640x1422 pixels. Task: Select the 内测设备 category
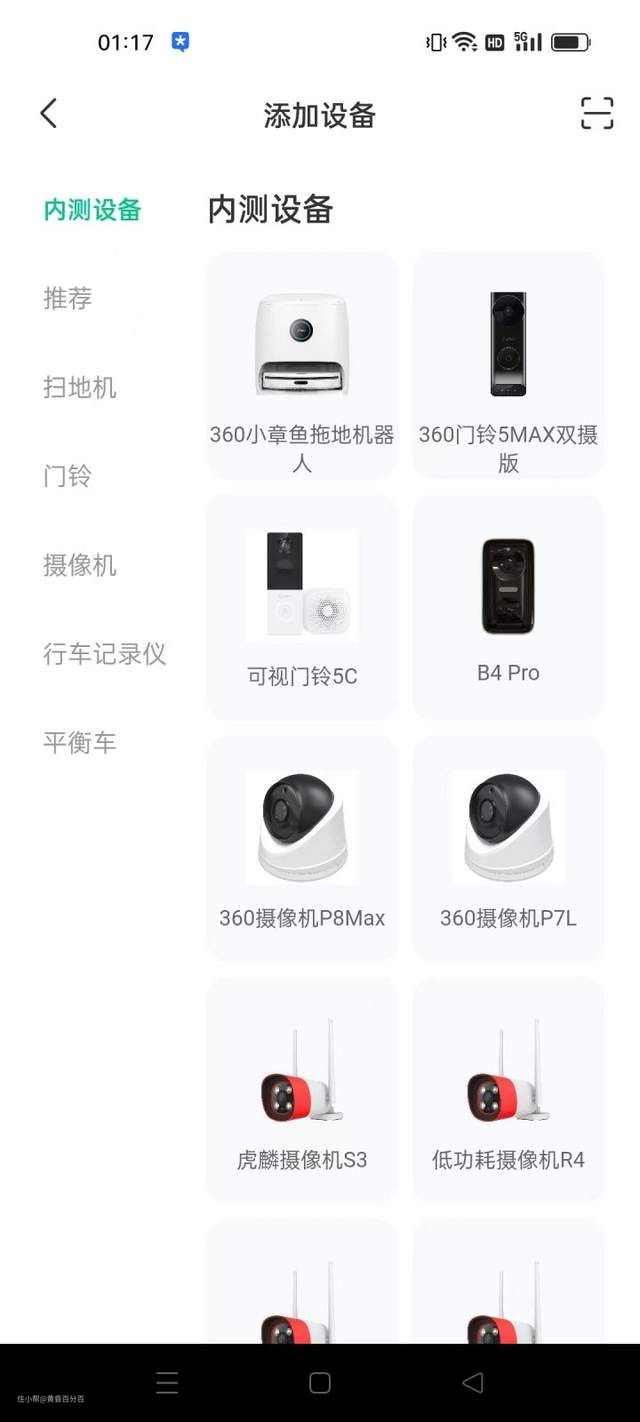92,210
